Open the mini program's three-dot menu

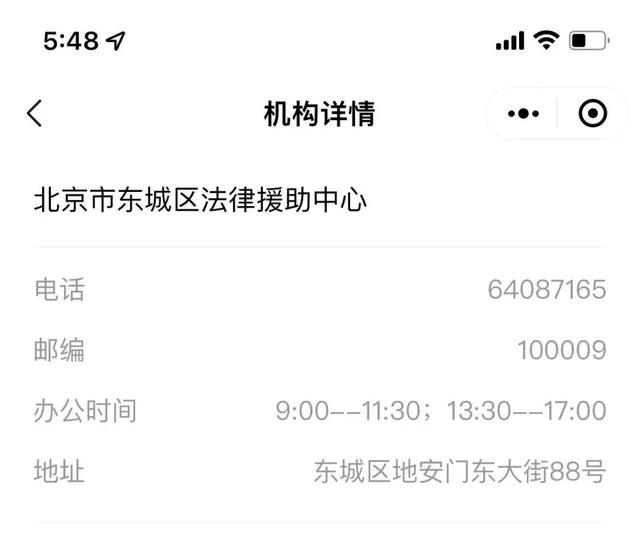(523, 113)
